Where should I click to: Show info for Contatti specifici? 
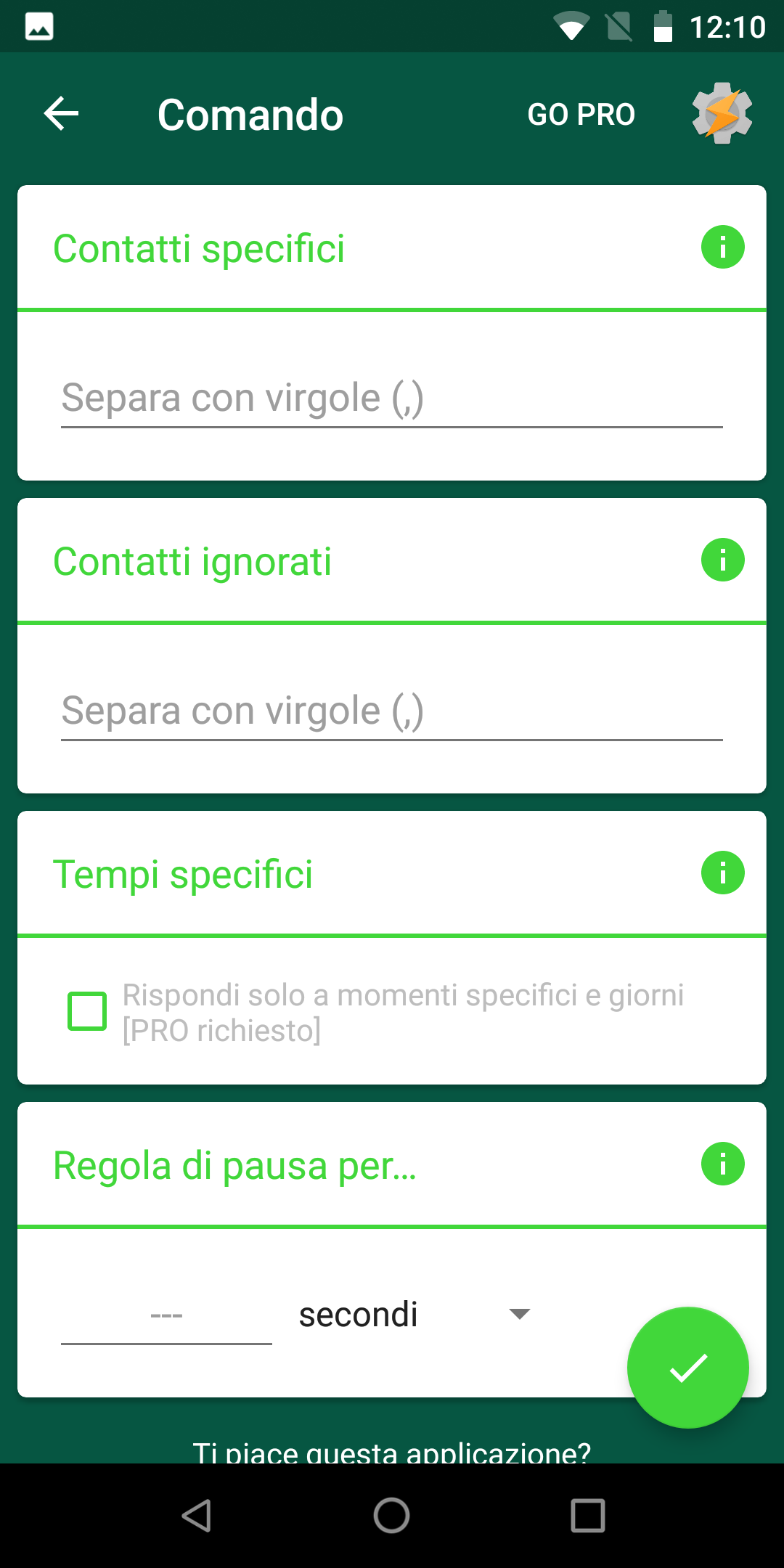click(722, 247)
